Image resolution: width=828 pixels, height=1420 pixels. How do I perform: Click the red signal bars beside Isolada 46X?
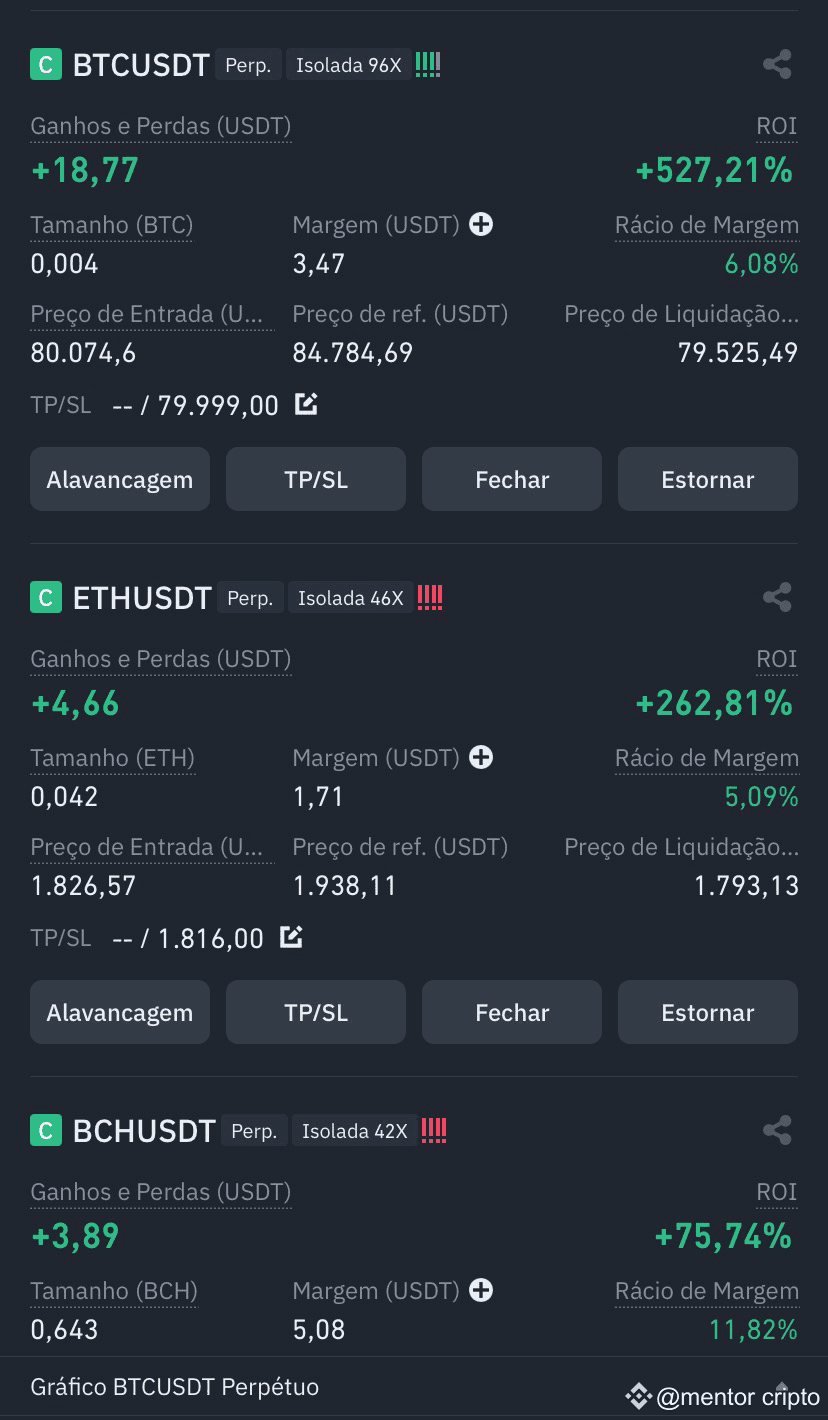(x=430, y=597)
